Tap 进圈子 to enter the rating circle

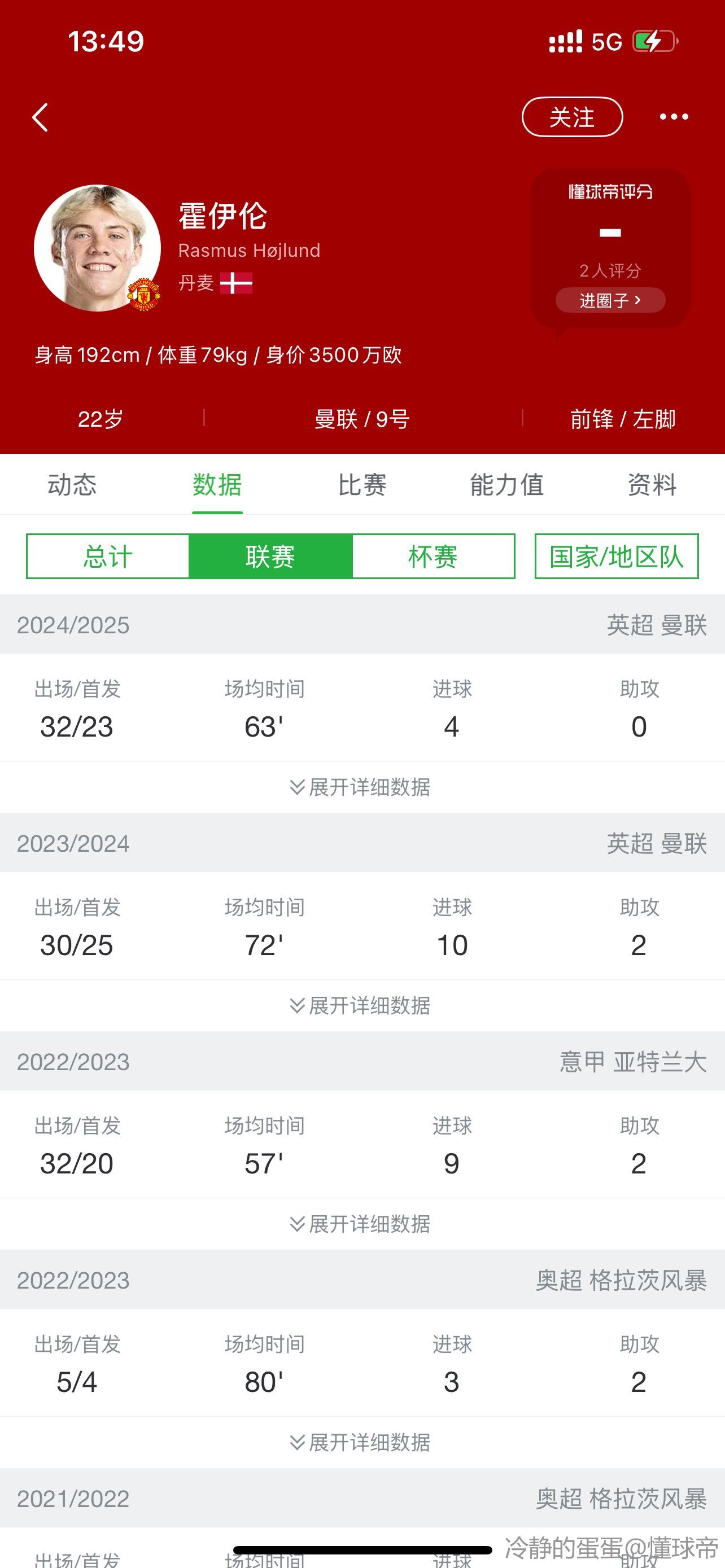610,300
